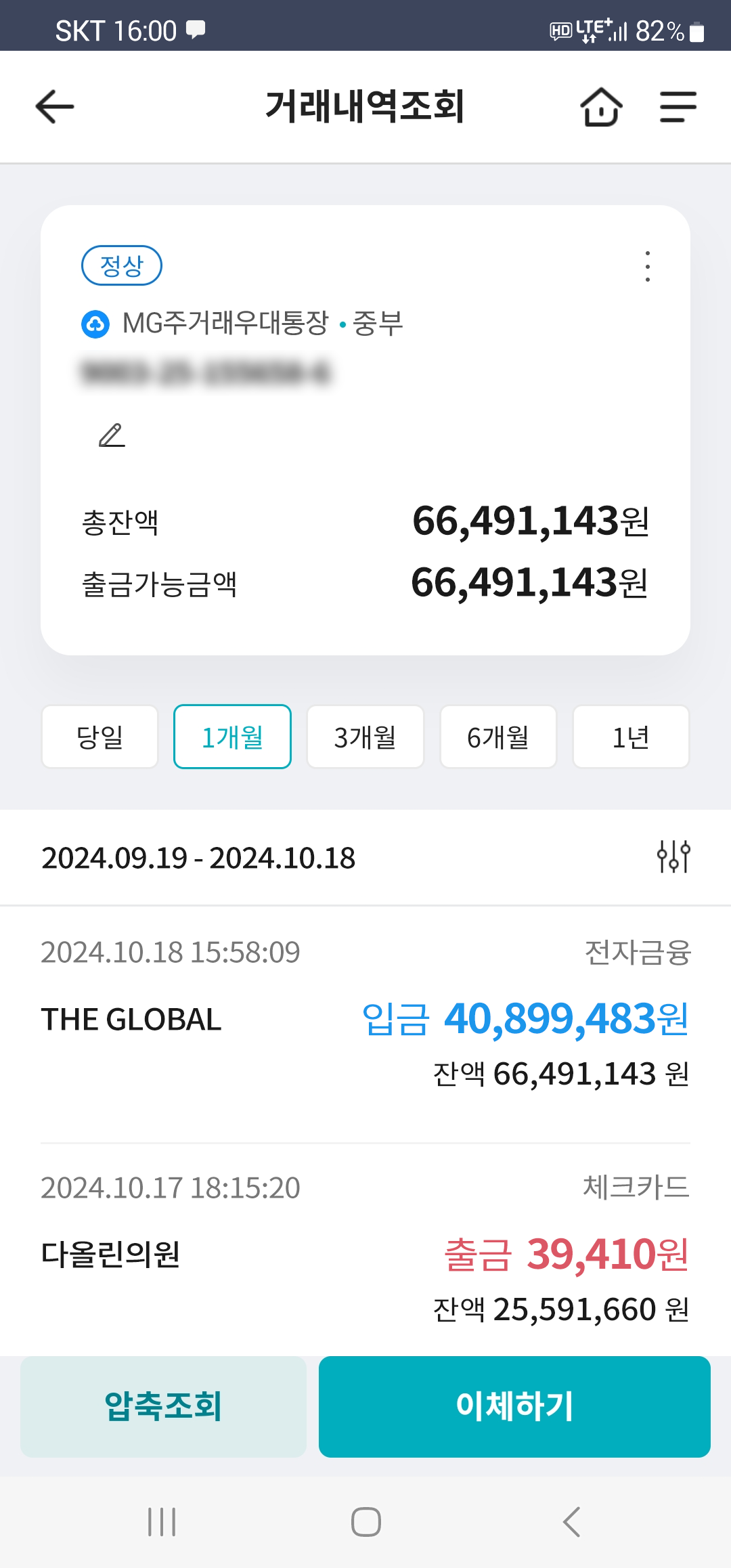Select the 당일 period filter

click(99, 737)
